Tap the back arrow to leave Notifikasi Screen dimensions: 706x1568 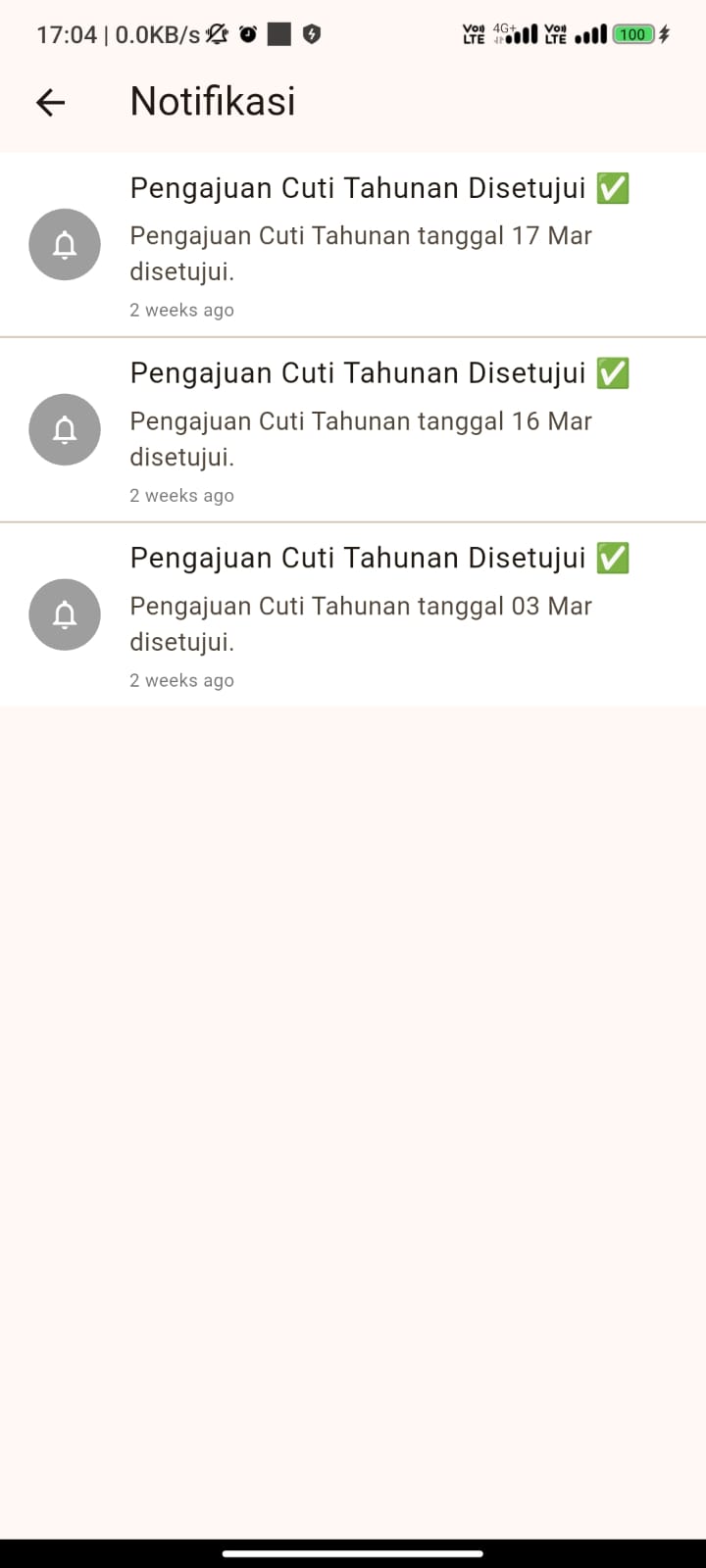click(49, 102)
